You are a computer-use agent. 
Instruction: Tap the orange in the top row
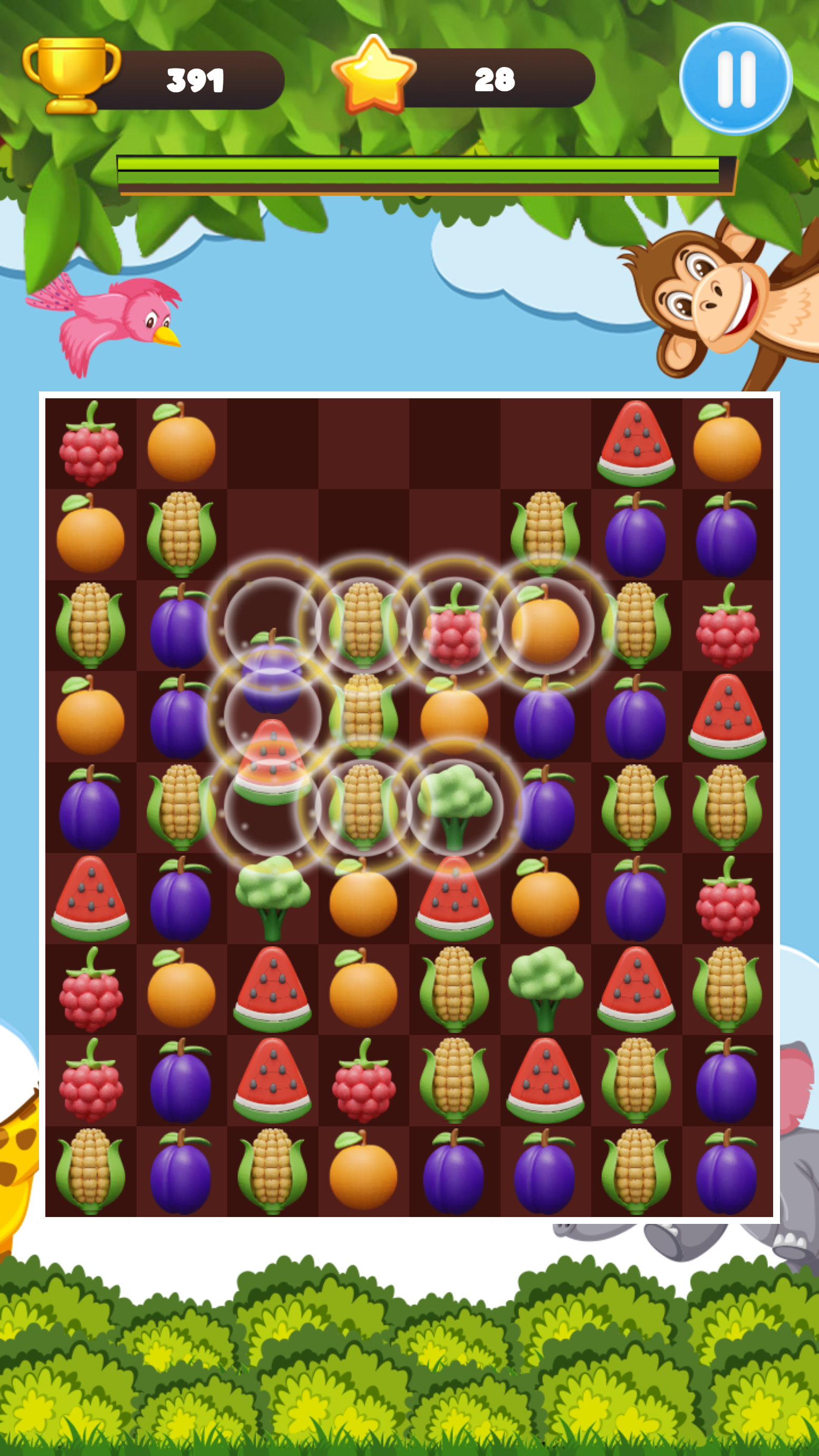[x=180, y=446]
